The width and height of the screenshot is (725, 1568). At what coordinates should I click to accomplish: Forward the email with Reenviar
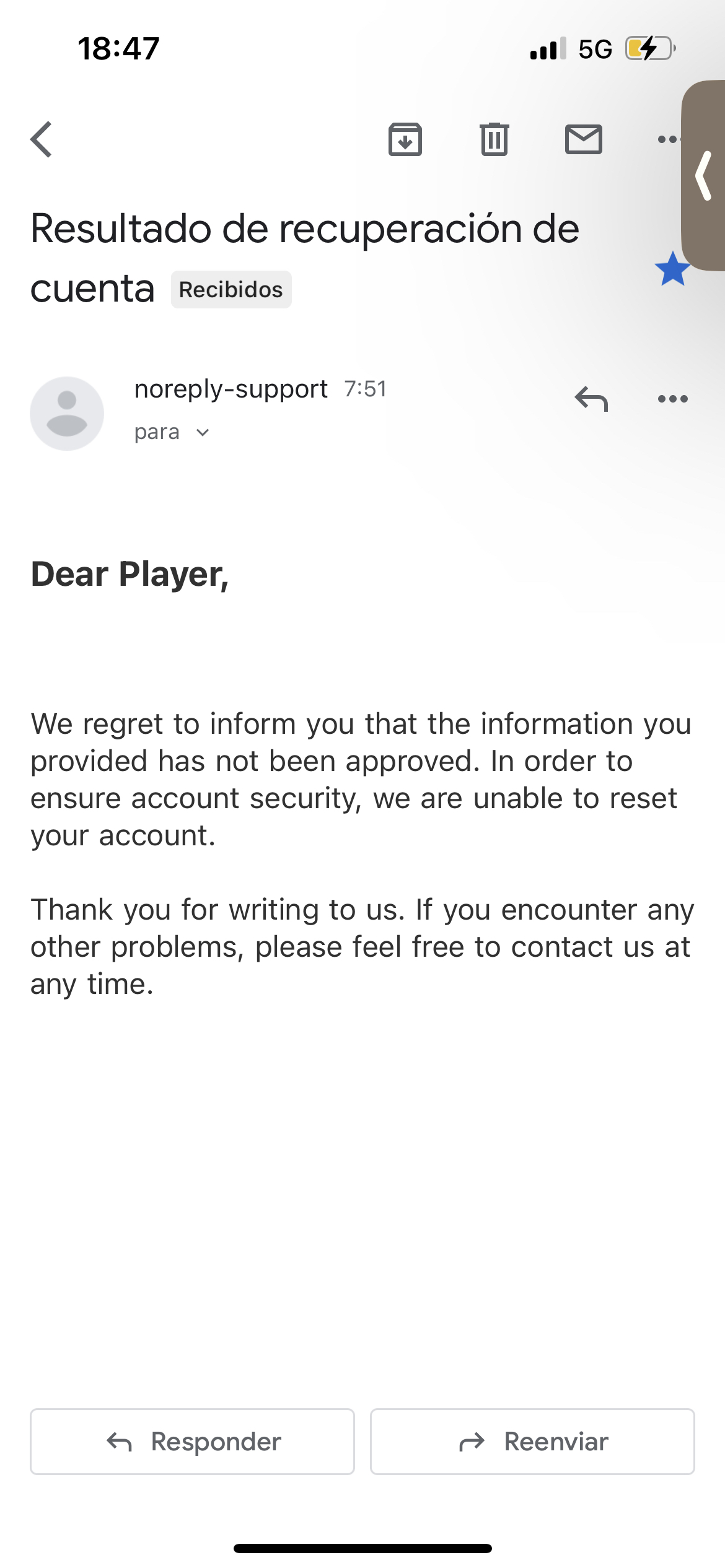(x=532, y=1442)
